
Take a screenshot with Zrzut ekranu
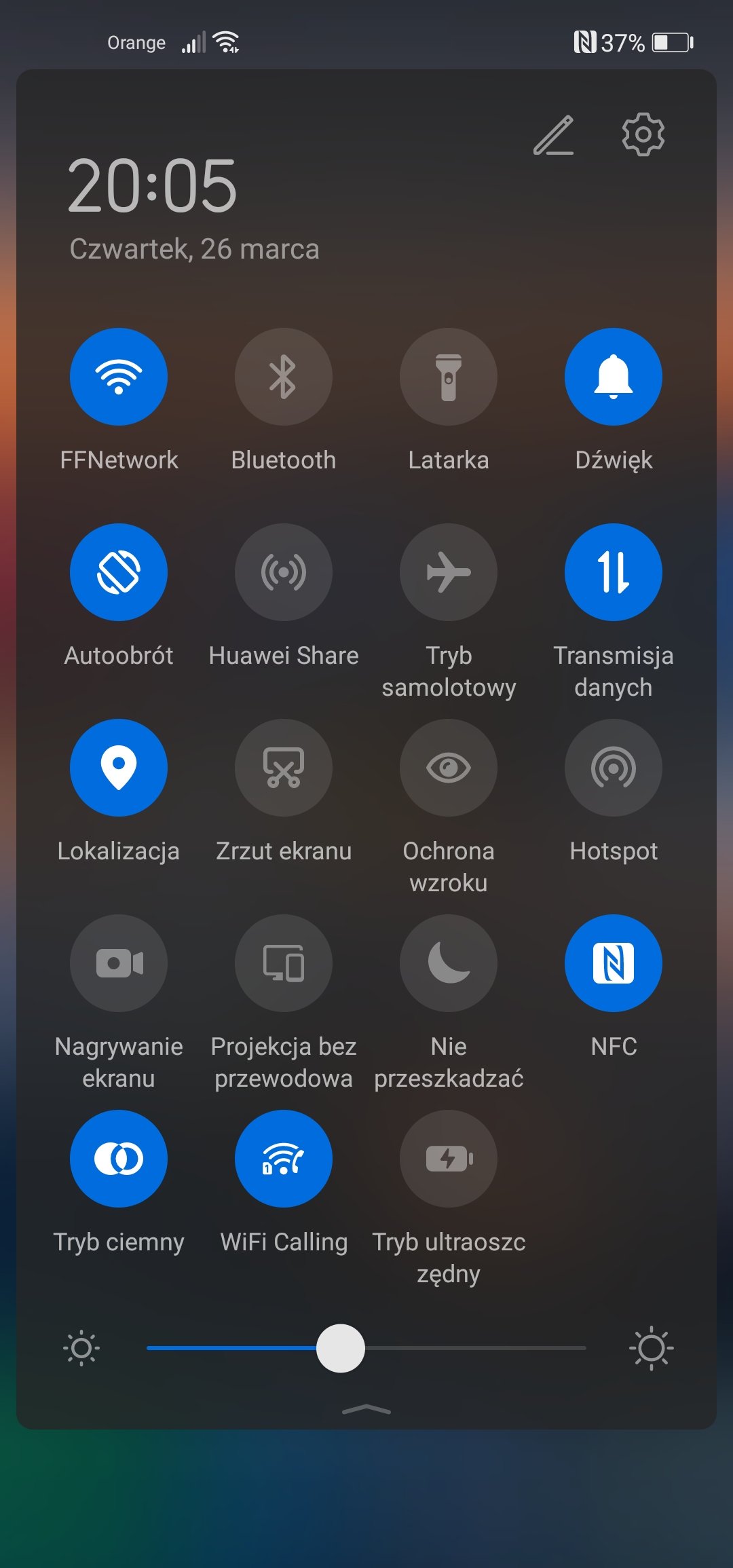click(x=284, y=768)
